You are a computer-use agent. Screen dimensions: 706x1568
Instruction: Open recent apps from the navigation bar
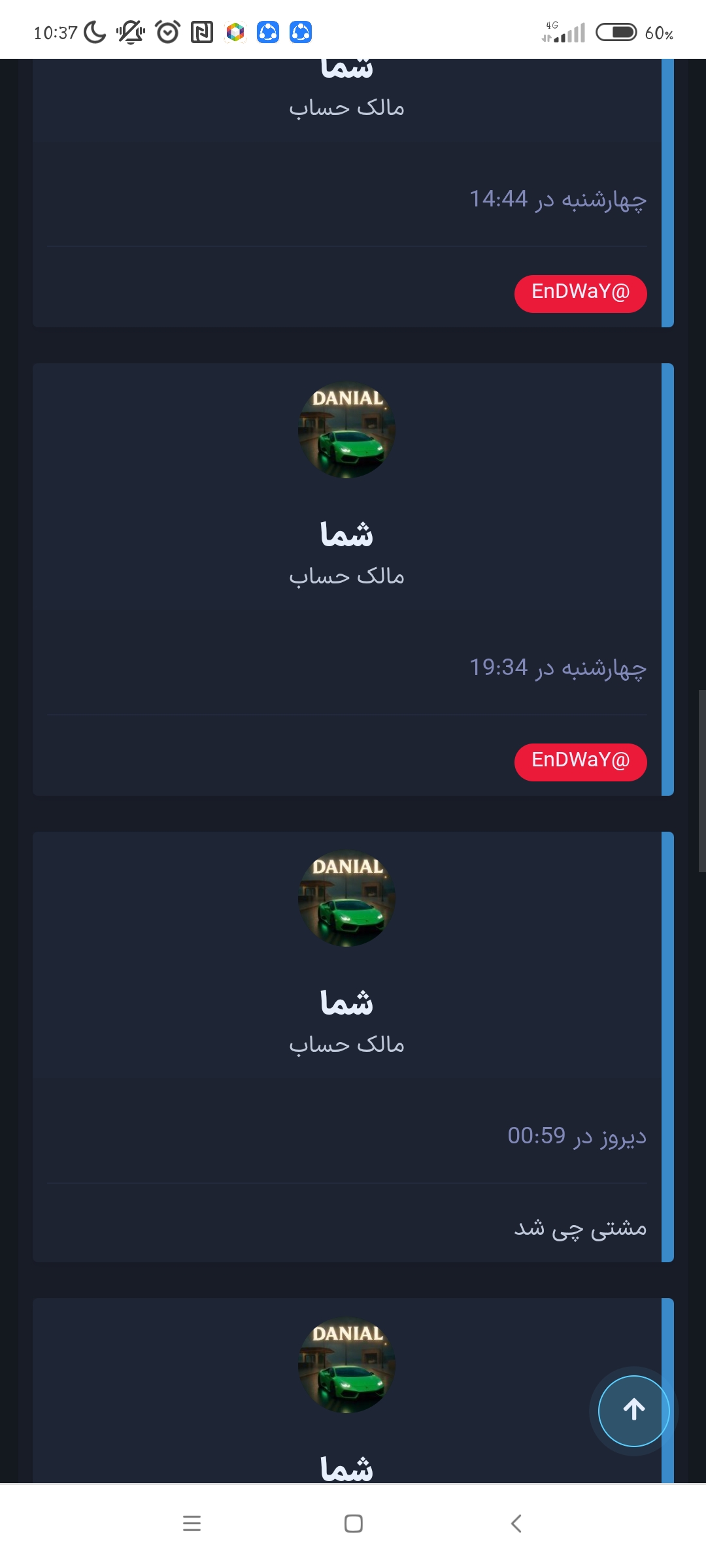[192, 1524]
